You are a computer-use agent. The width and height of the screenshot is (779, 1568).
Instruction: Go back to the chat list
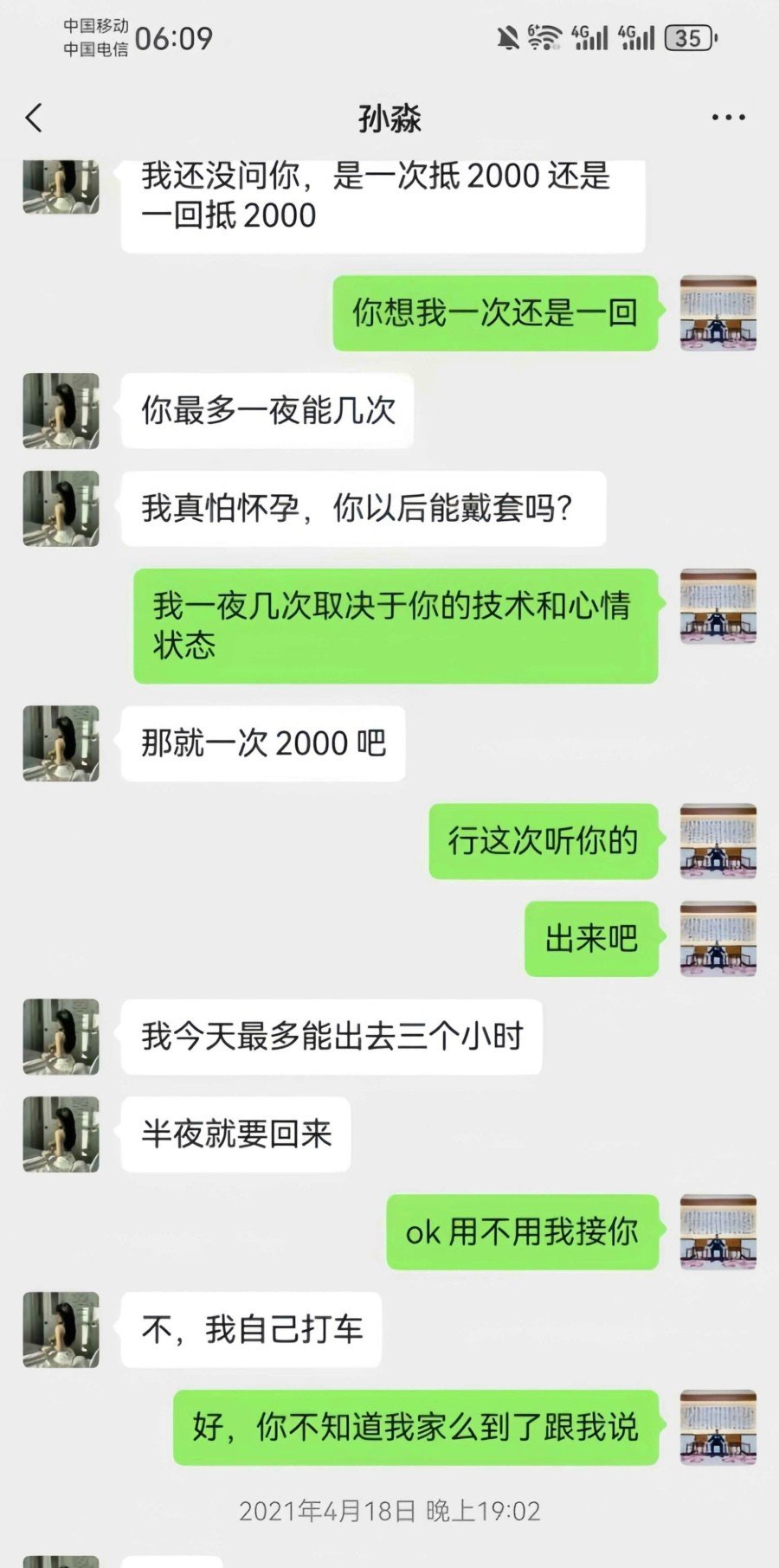(x=35, y=118)
